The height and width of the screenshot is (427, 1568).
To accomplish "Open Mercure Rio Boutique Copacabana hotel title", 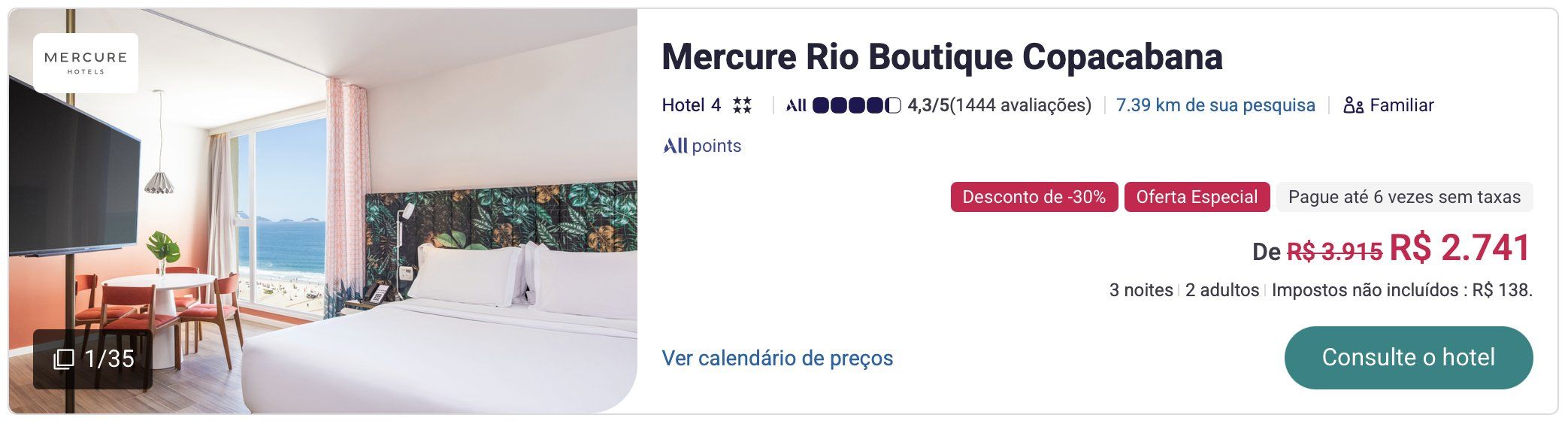I will 941,56.
